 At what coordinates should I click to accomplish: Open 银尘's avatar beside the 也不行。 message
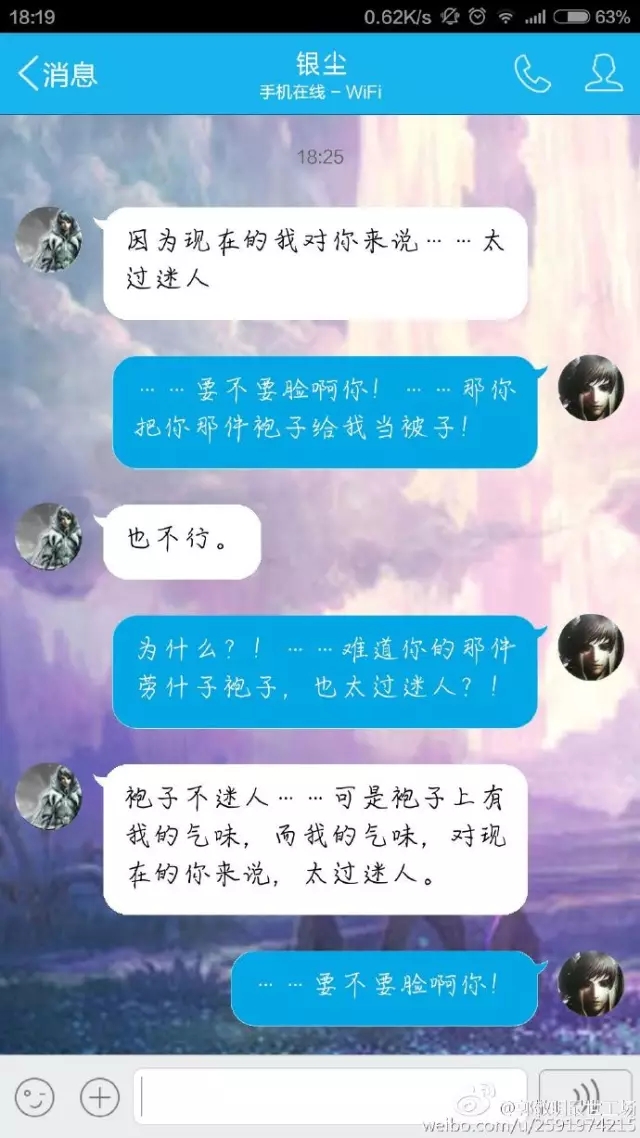(49, 537)
